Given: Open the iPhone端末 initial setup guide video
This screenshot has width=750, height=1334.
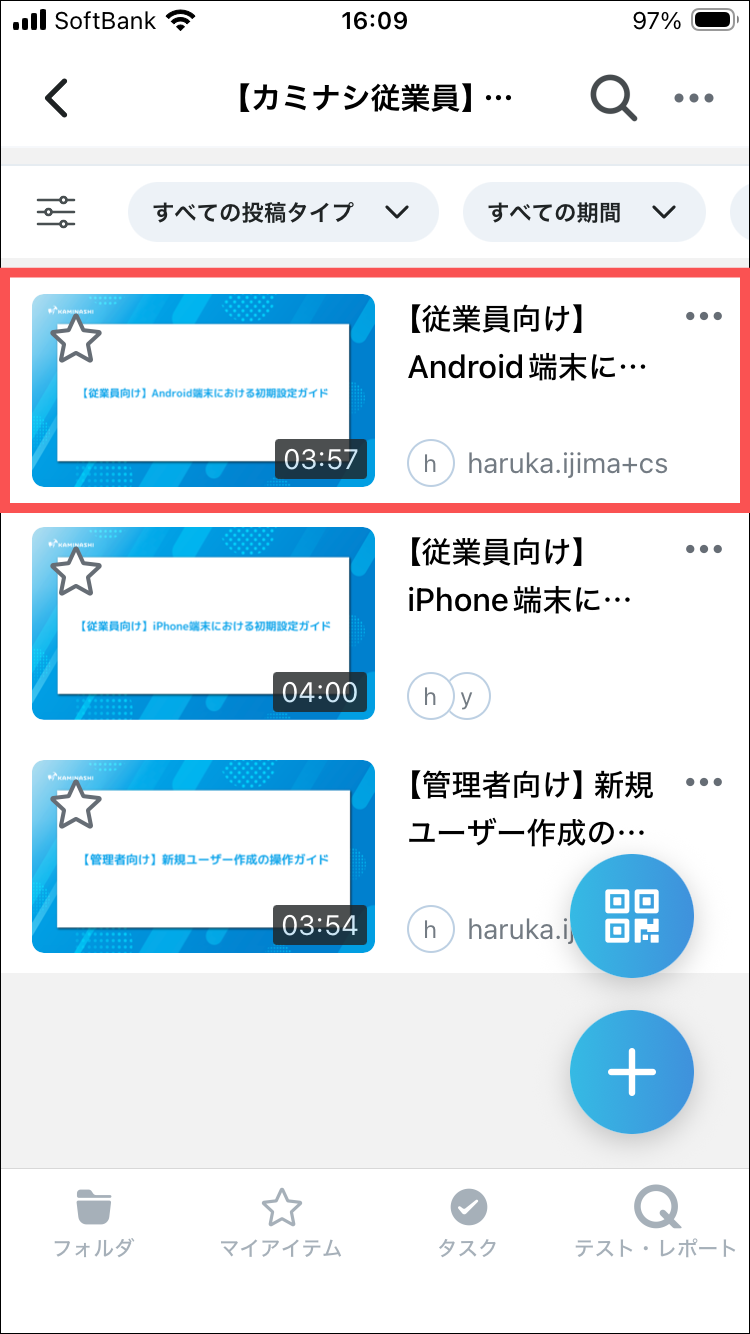Looking at the screenshot, I should [203, 623].
